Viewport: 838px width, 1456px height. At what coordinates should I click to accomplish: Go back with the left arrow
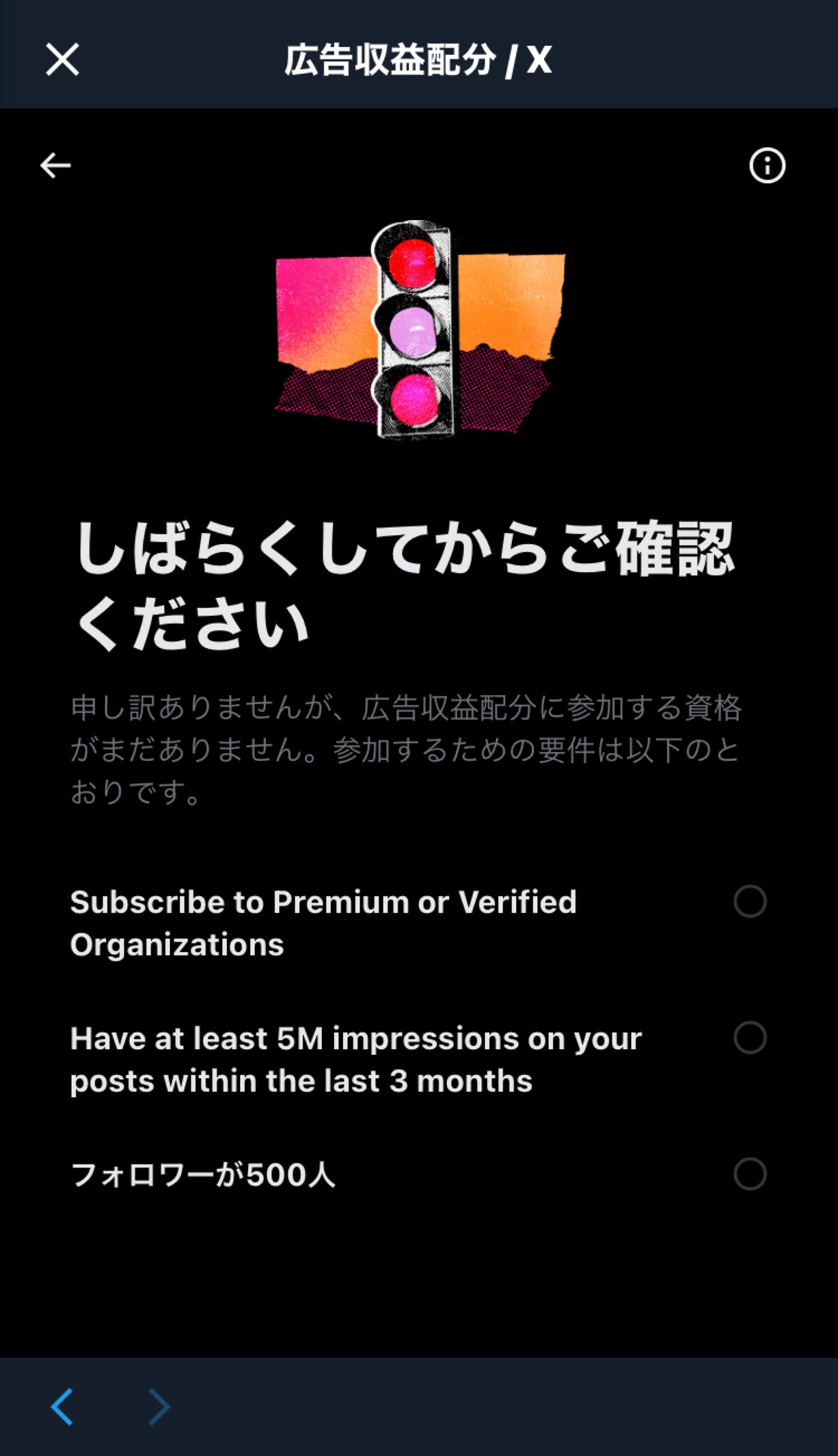pos(55,166)
